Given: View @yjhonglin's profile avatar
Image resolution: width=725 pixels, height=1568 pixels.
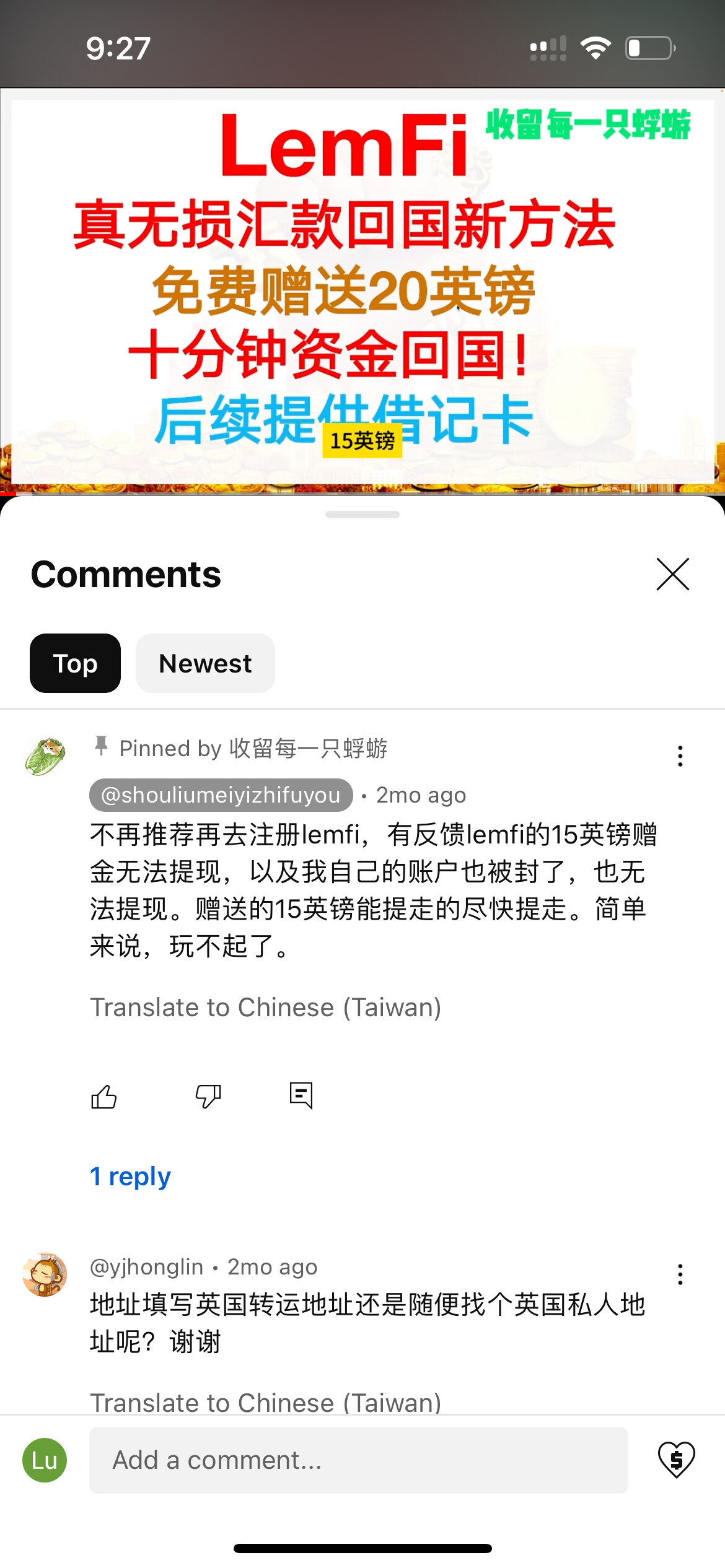Looking at the screenshot, I should [x=45, y=1274].
